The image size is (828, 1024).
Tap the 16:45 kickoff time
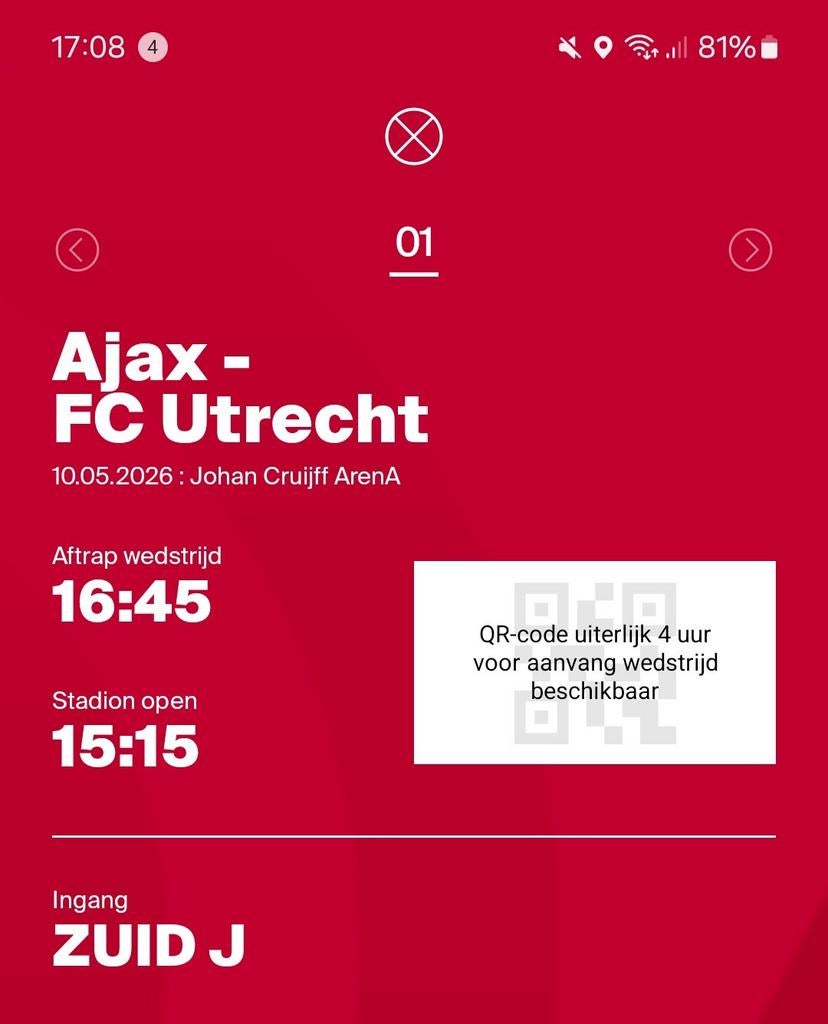[x=131, y=601]
